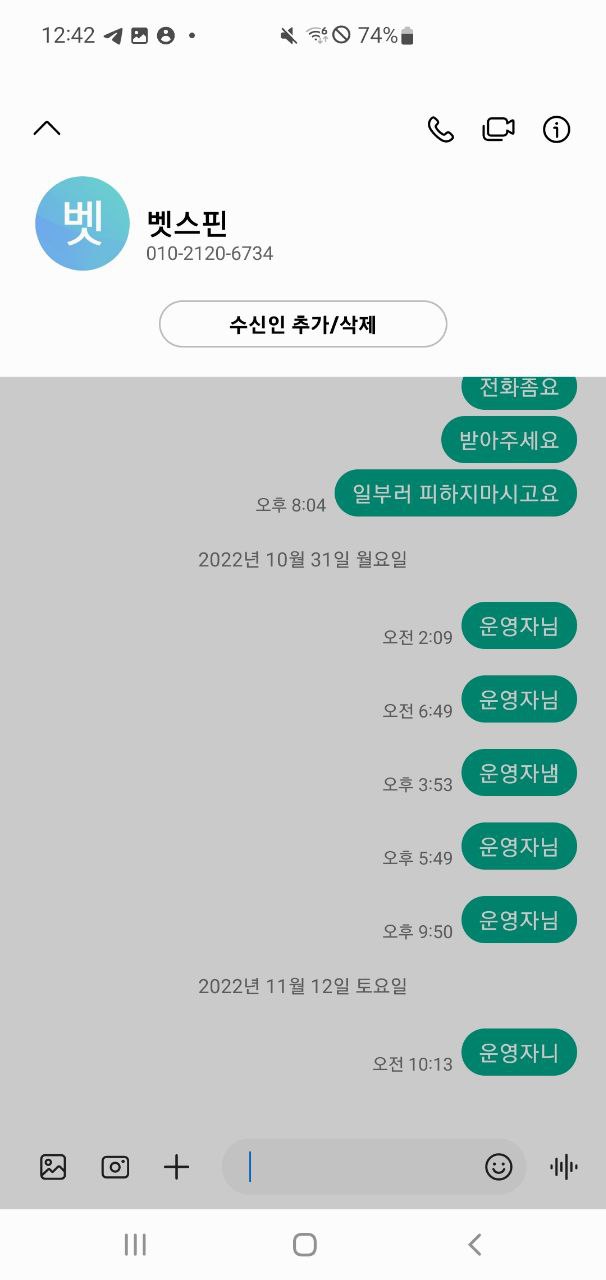Open the plus attachment menu
The image size is (606, 1280).
[x=176, y=1166]
